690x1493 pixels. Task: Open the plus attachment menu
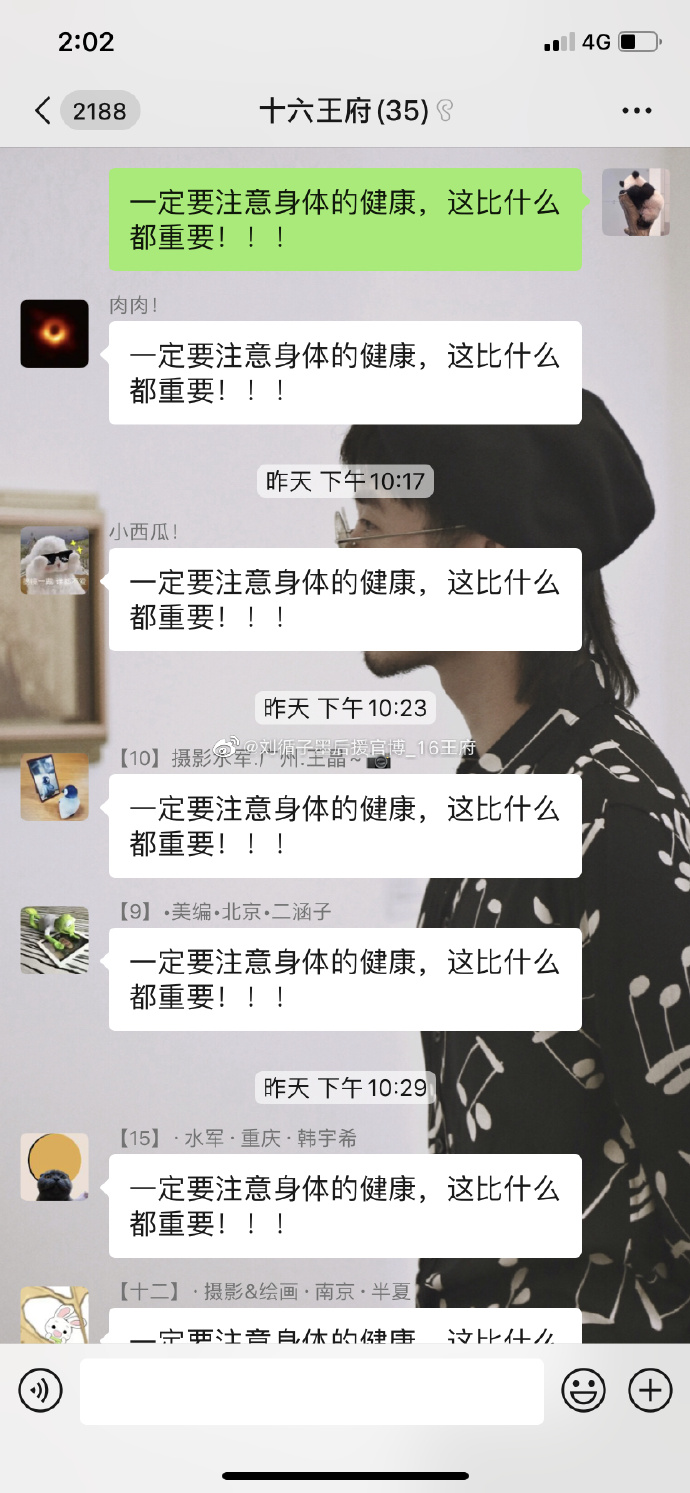(650, 1390)
